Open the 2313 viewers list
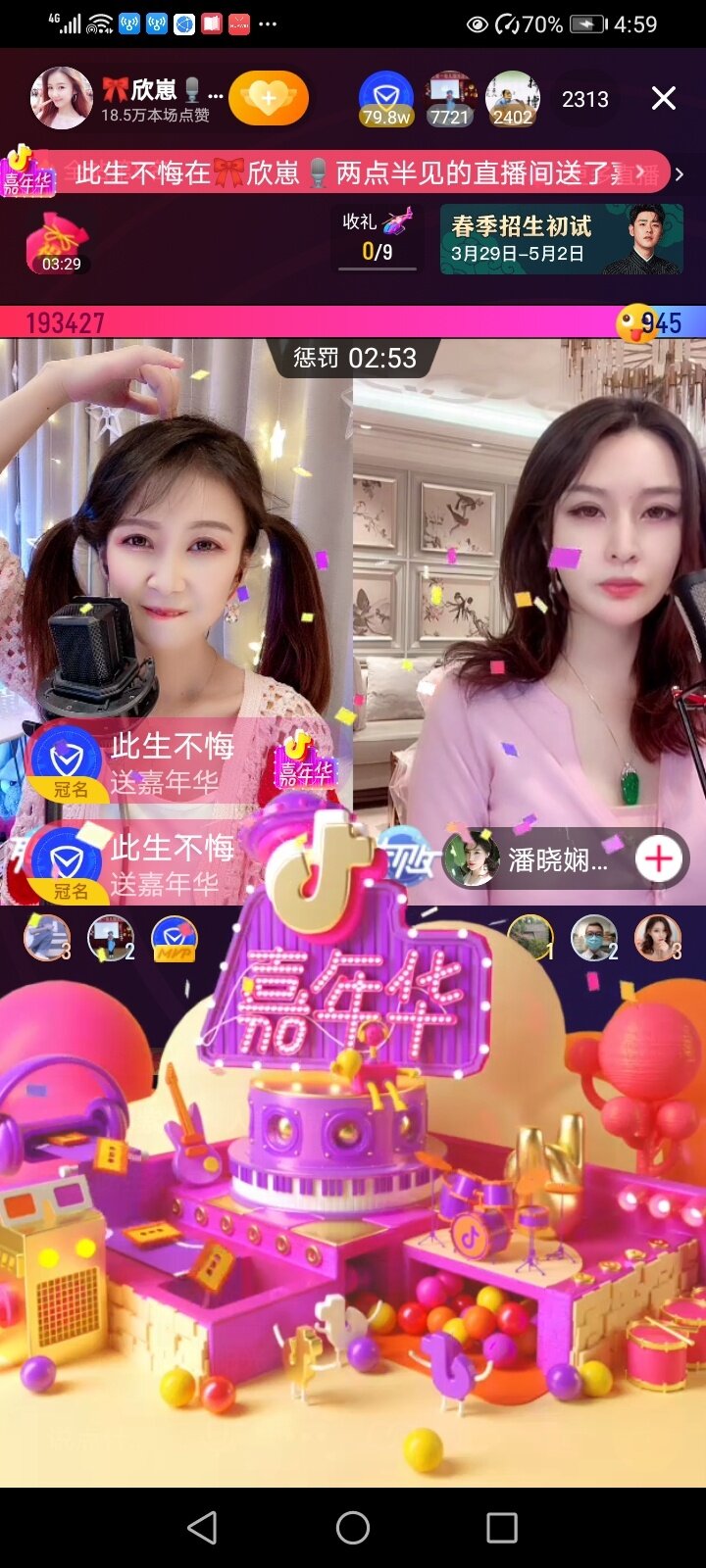Viewport: 706px width, 1568px height. tap(585, 99)
